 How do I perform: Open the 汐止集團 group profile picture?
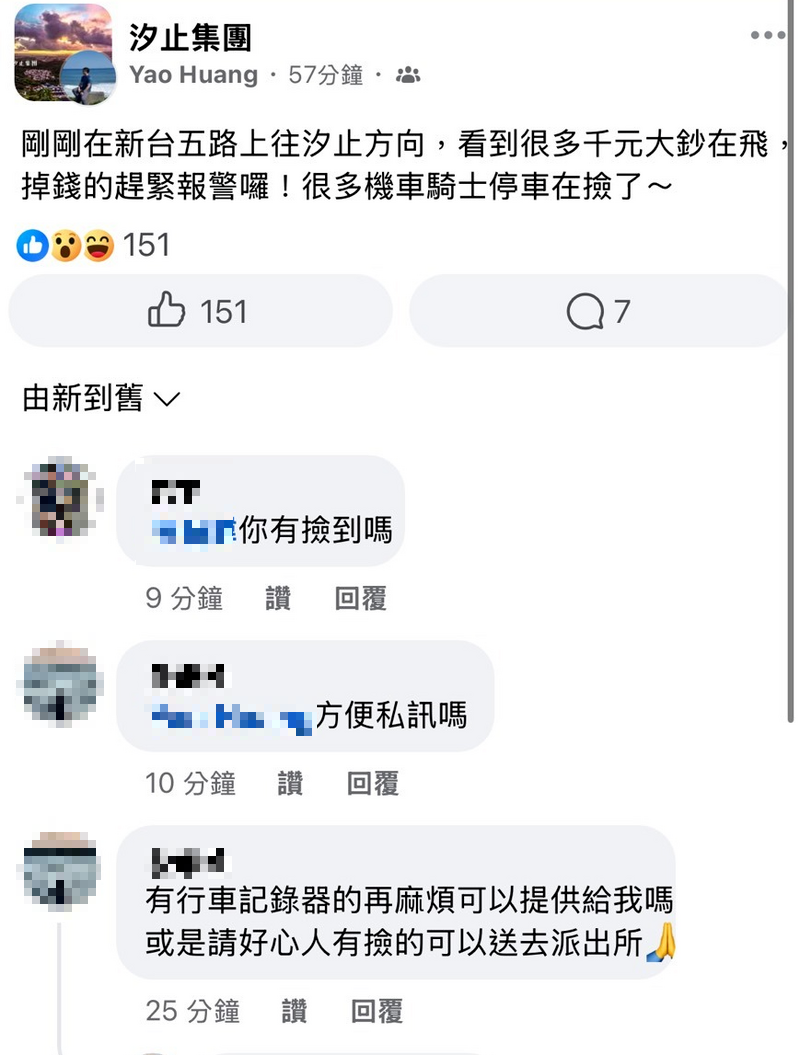[x=59, y=55]
